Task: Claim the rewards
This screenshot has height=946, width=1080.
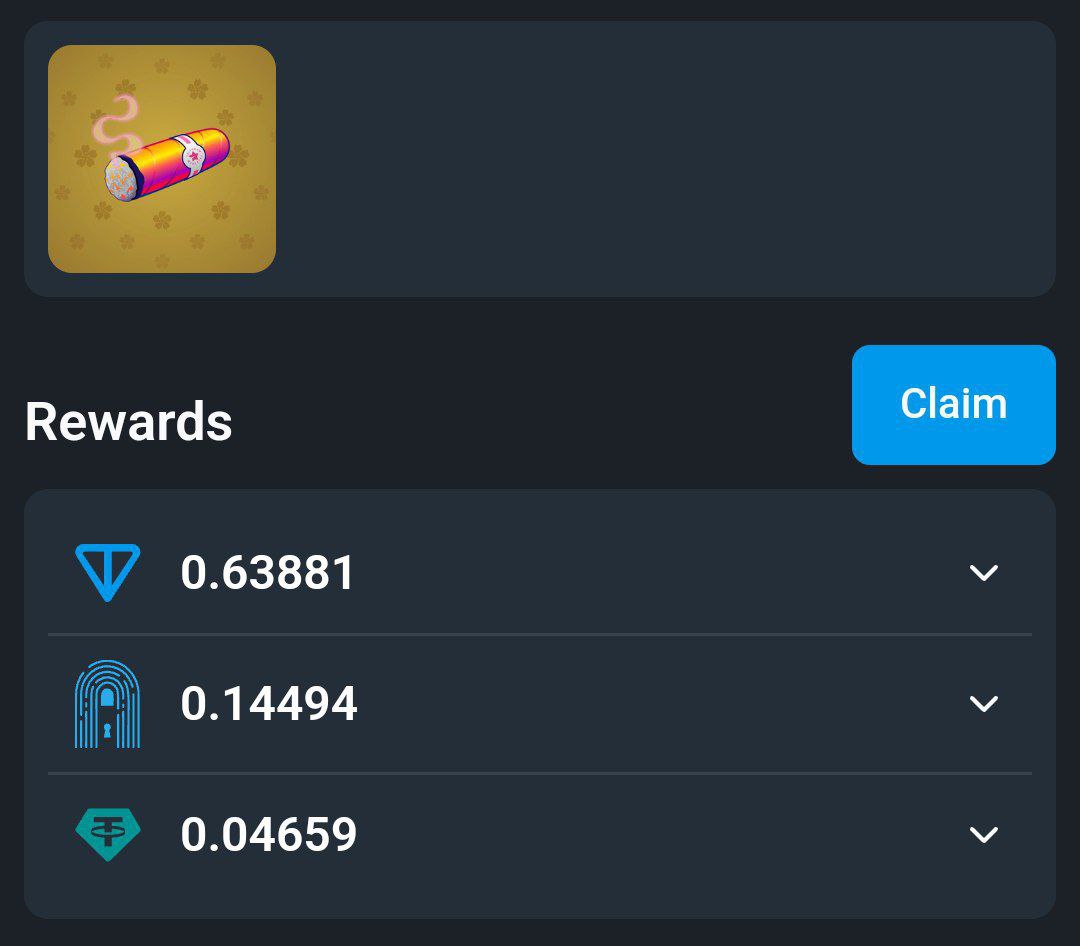Action: click(x=953, y=404)
